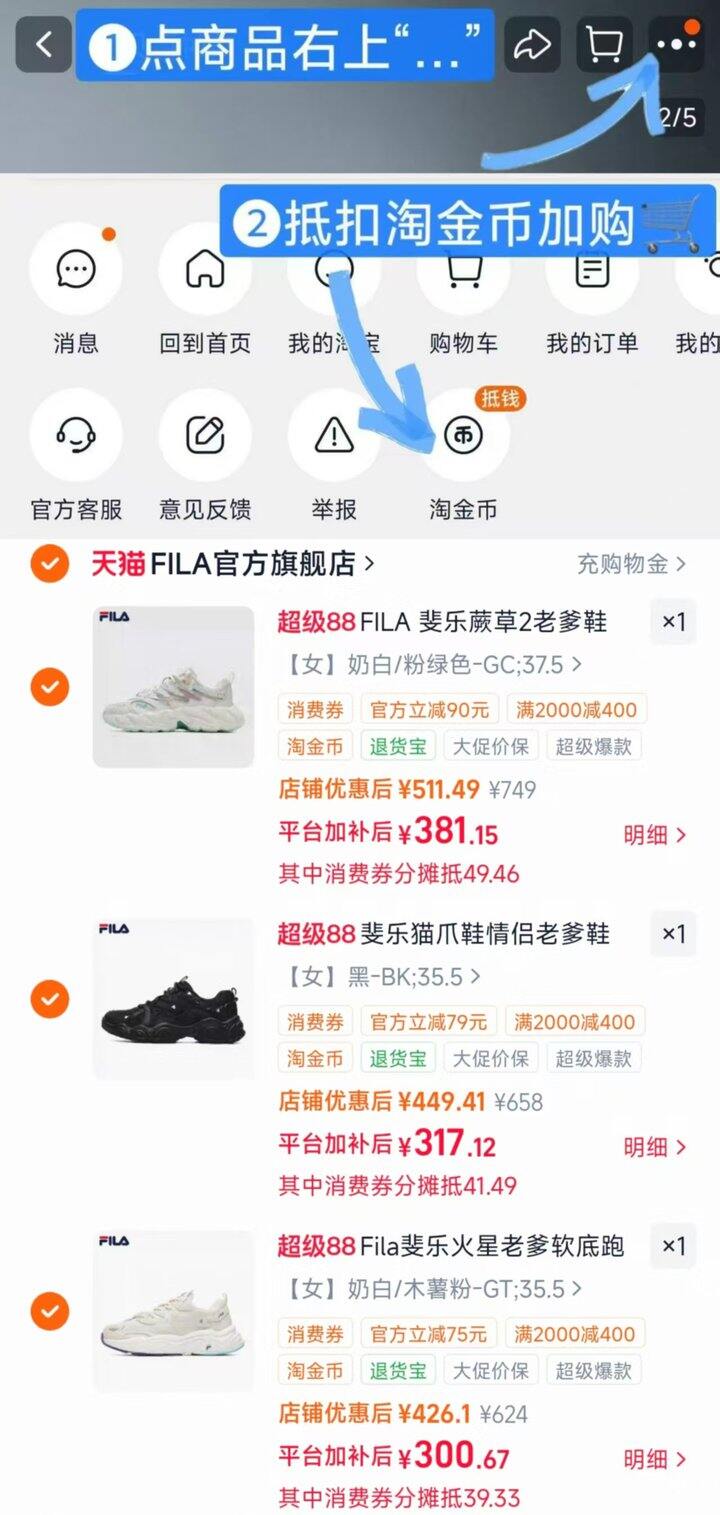
Task: Open the 消息 (Messages) icon
Action: [x=77, y=269]
